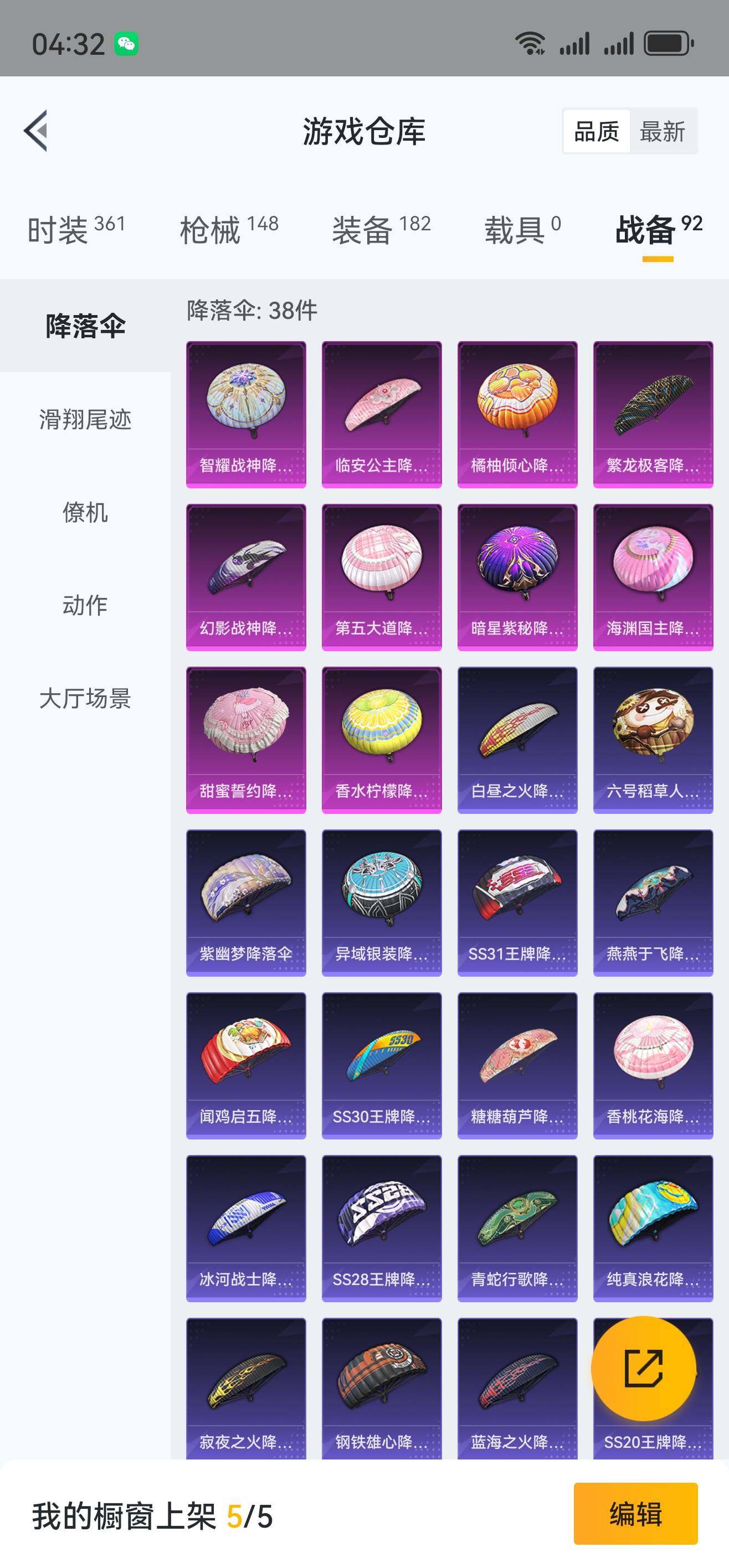Open the SS30王牌 parachute item

(x=382, y=1066)
